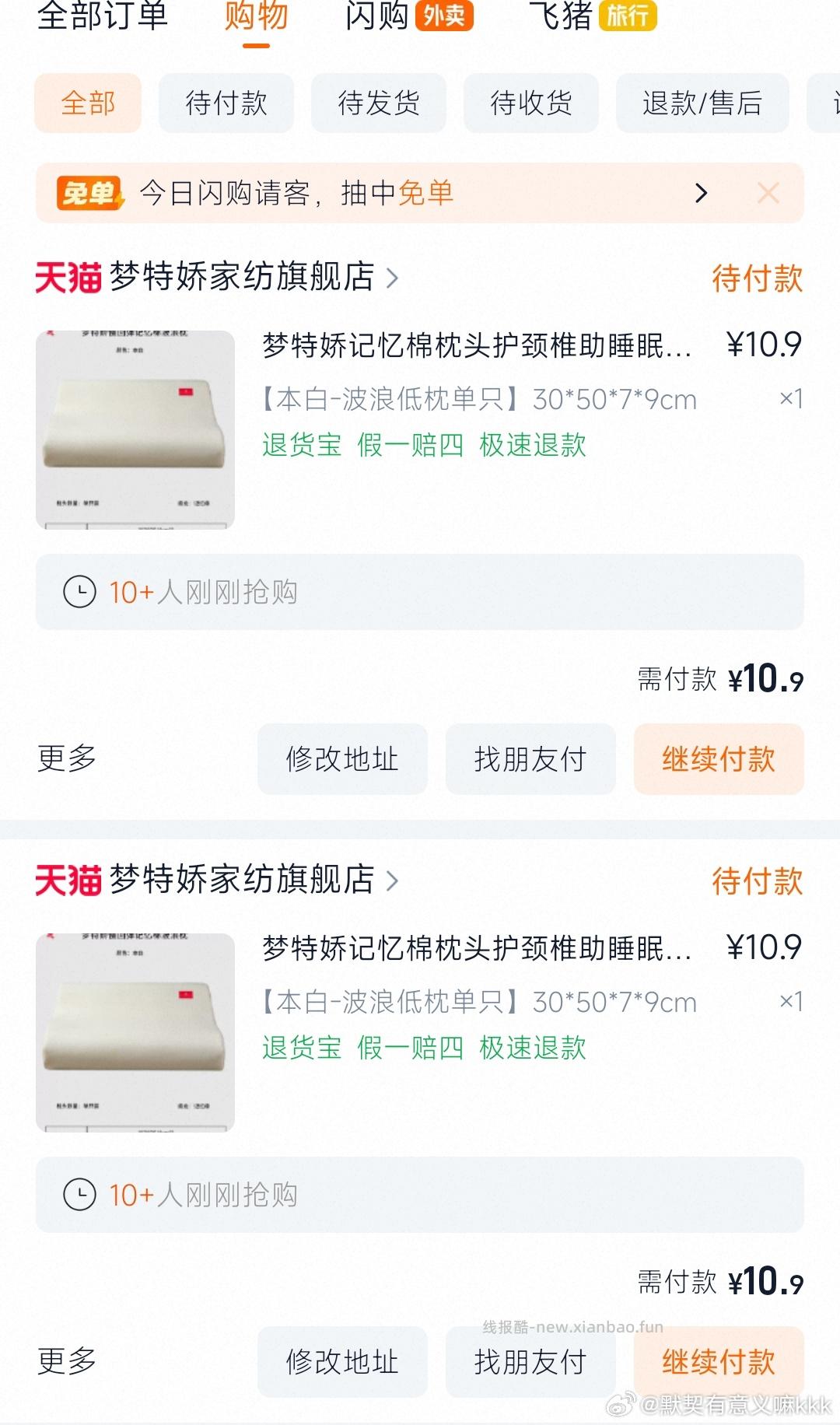Click the clock icon before 10+人刚刚抢购

click(80, 592)
